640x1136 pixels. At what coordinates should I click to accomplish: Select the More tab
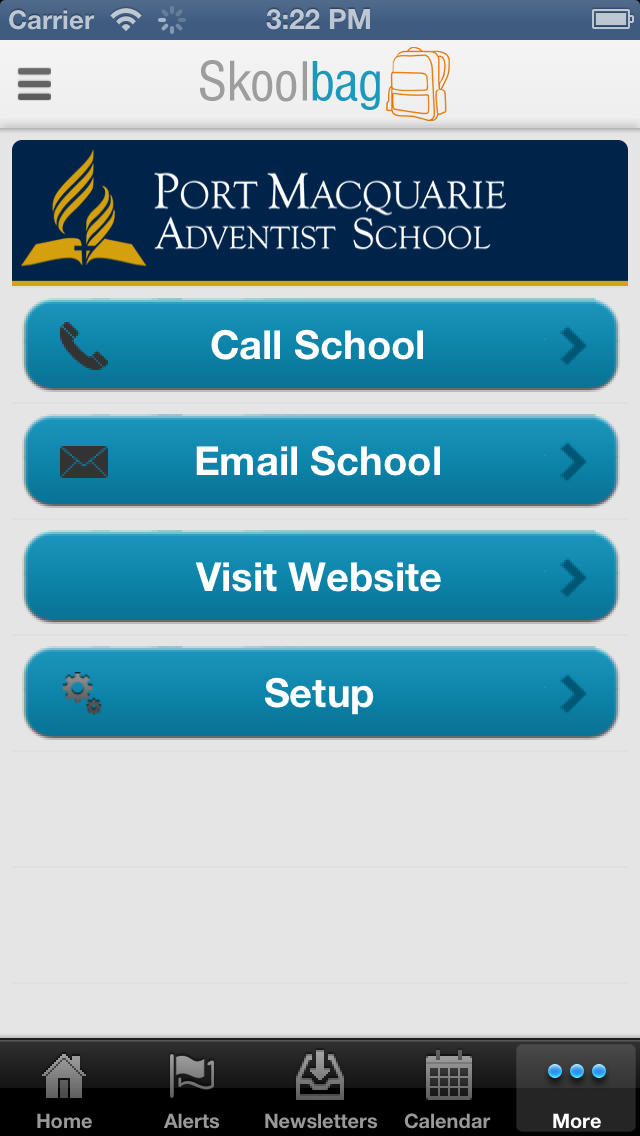pos(576,1089)
